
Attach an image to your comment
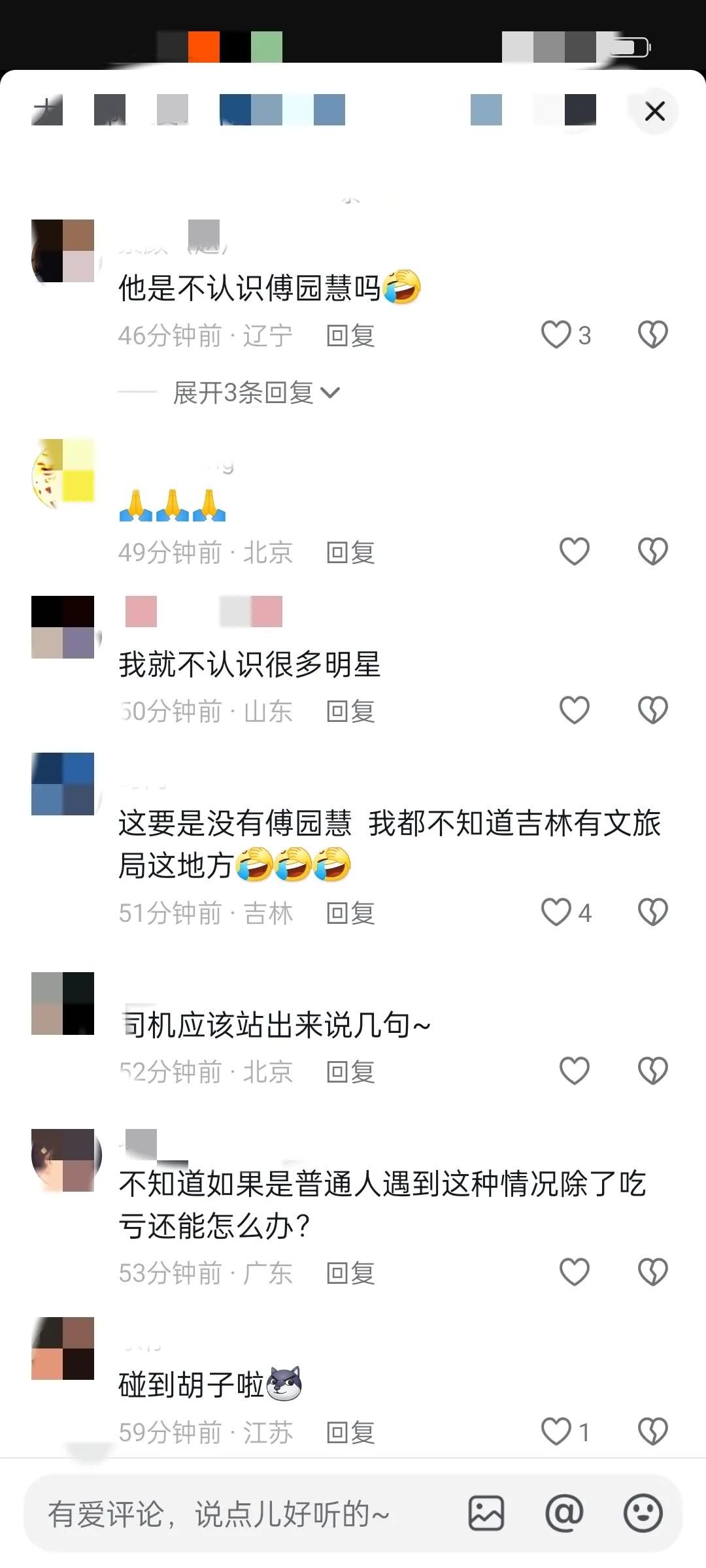coord(486,1513)
